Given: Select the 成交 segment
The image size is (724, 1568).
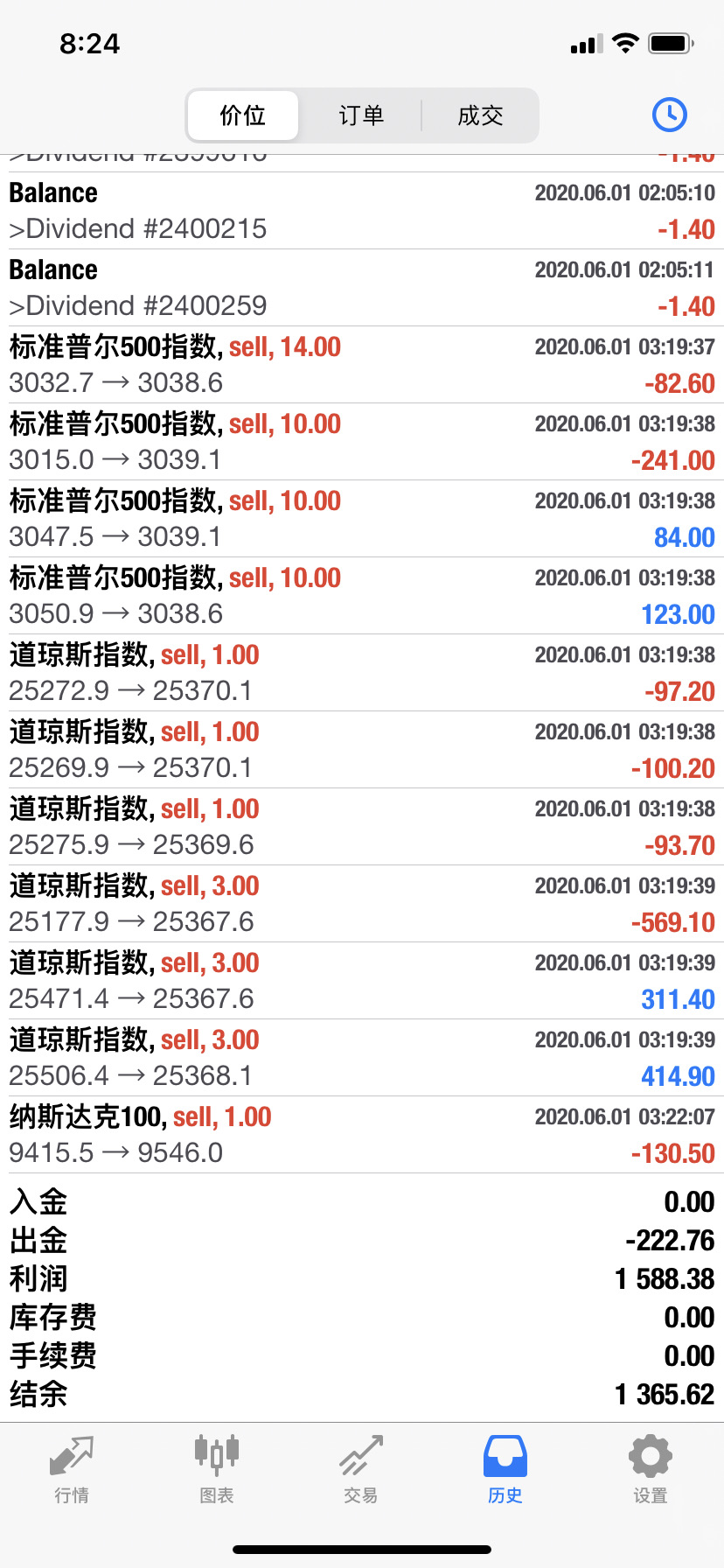Looking at the screenshot, I should pyautogui.click(x=480, y=115).
